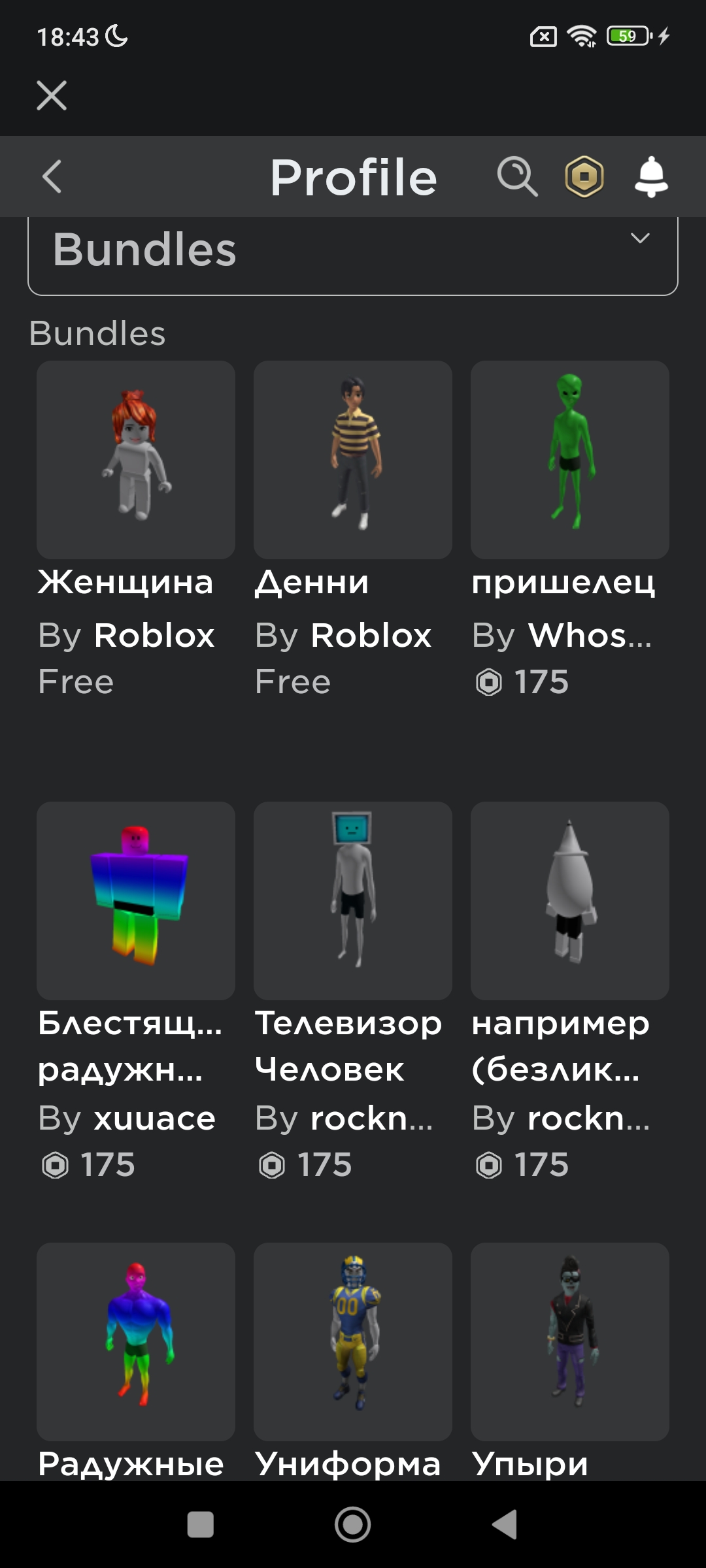The width and height of the screenshot is (706, 1568).
Task: Go back from the Profile page
Action: click(52, 176)
